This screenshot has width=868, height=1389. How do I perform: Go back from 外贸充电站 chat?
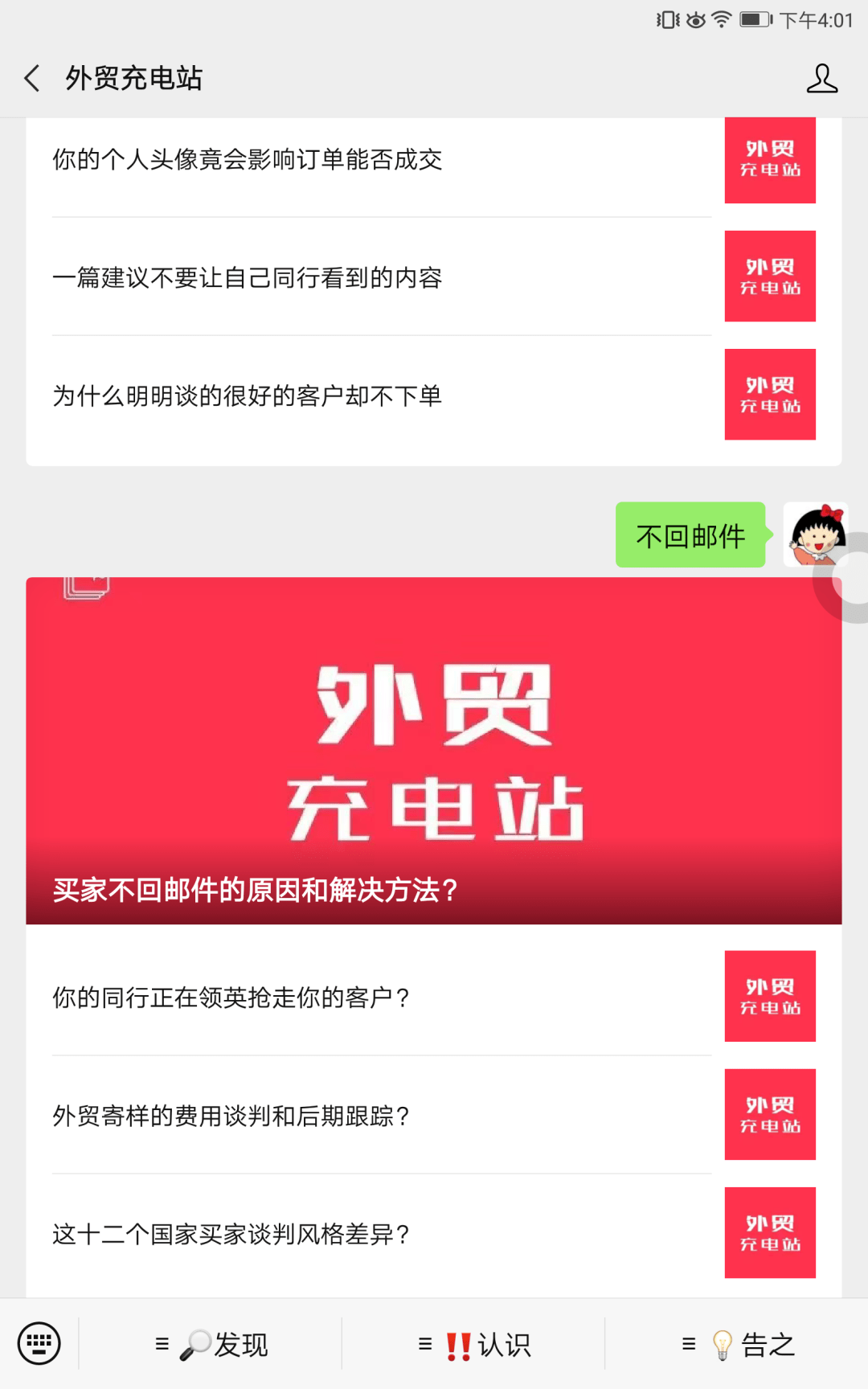[32, 78]
